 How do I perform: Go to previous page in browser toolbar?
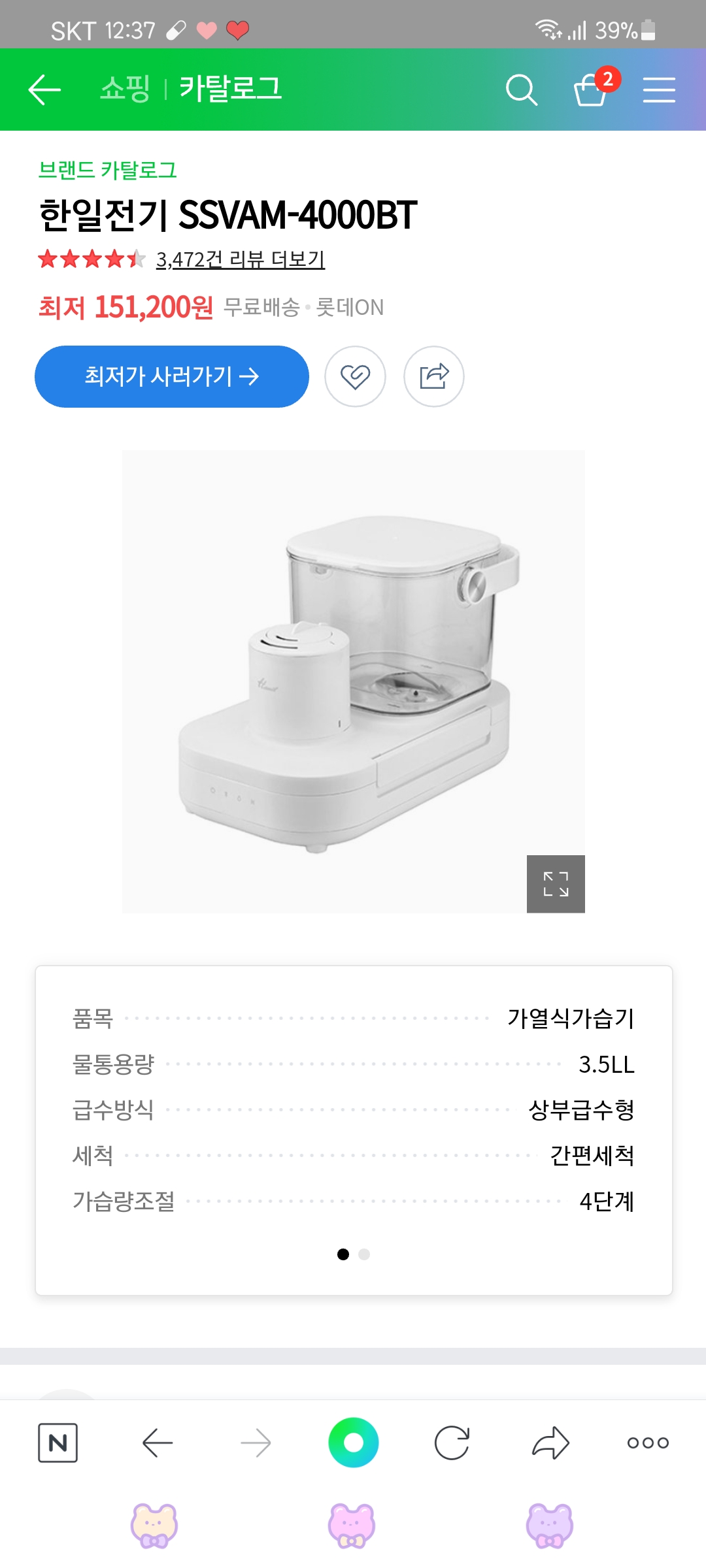(157, 1443)
